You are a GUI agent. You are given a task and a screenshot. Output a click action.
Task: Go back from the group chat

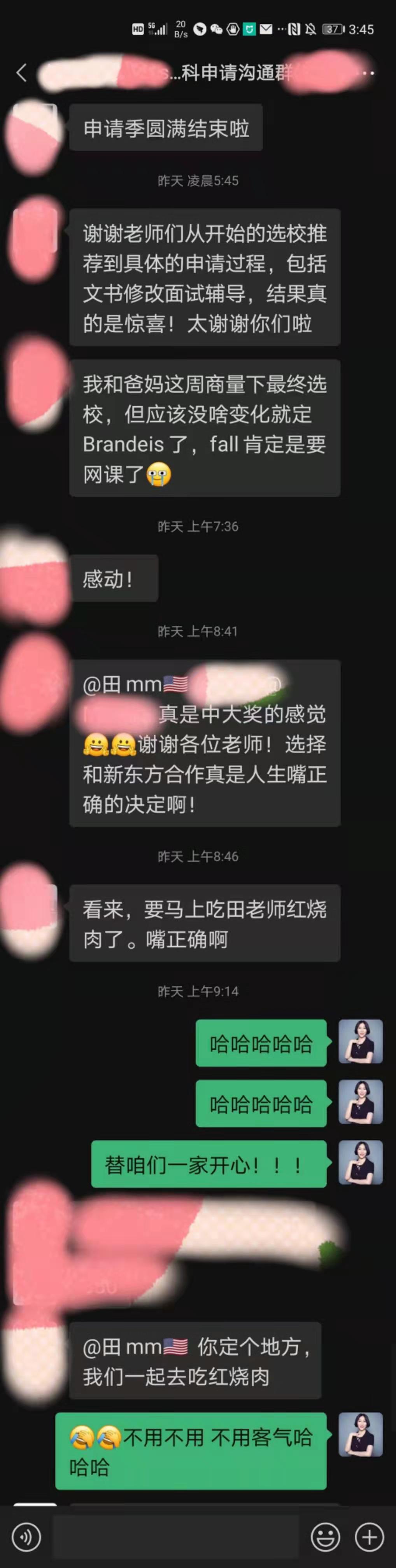coord(21,73)
